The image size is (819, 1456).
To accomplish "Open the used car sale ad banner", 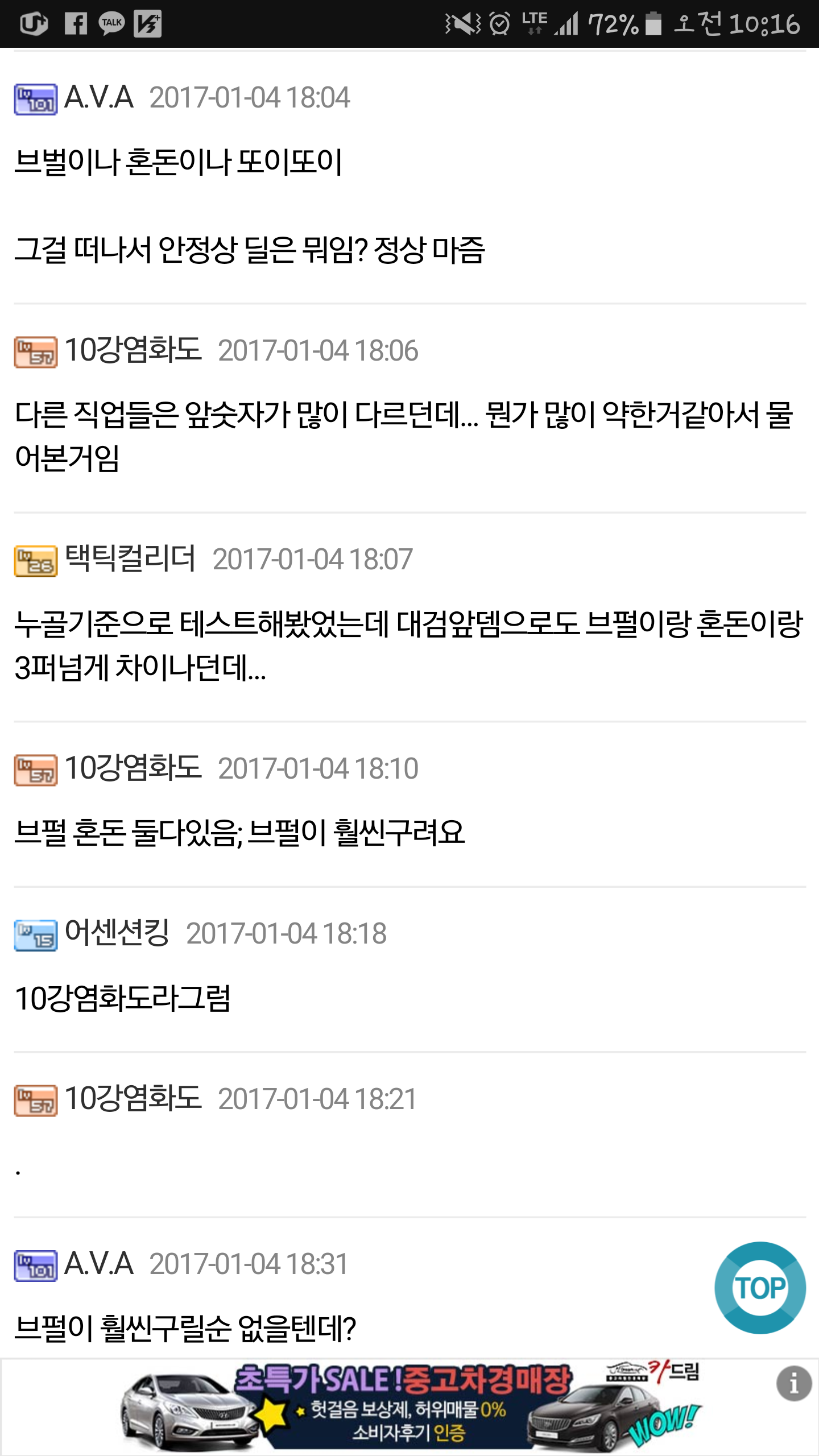I will click(409, 1407).
